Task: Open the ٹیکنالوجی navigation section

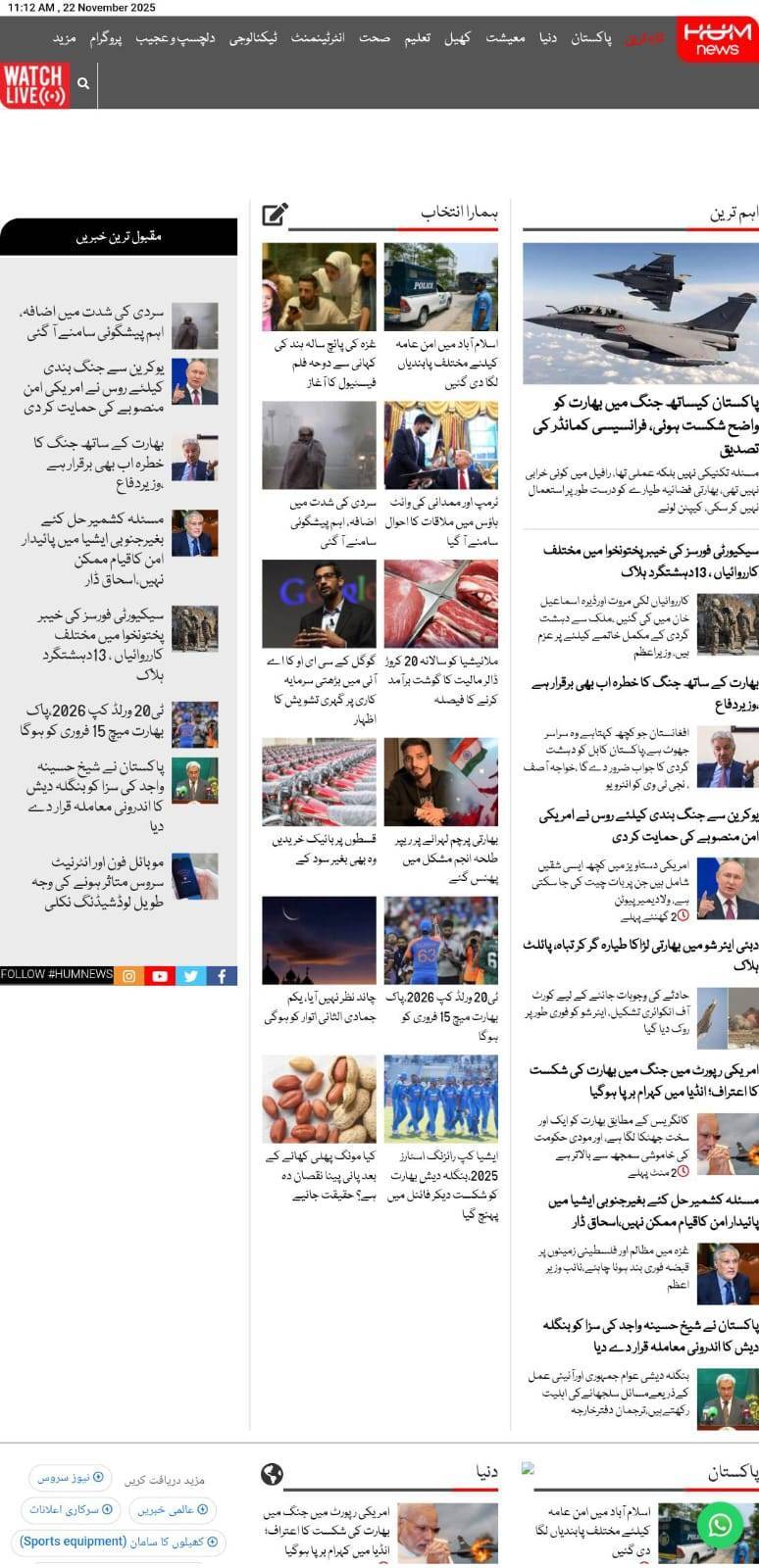Action: 253,38
